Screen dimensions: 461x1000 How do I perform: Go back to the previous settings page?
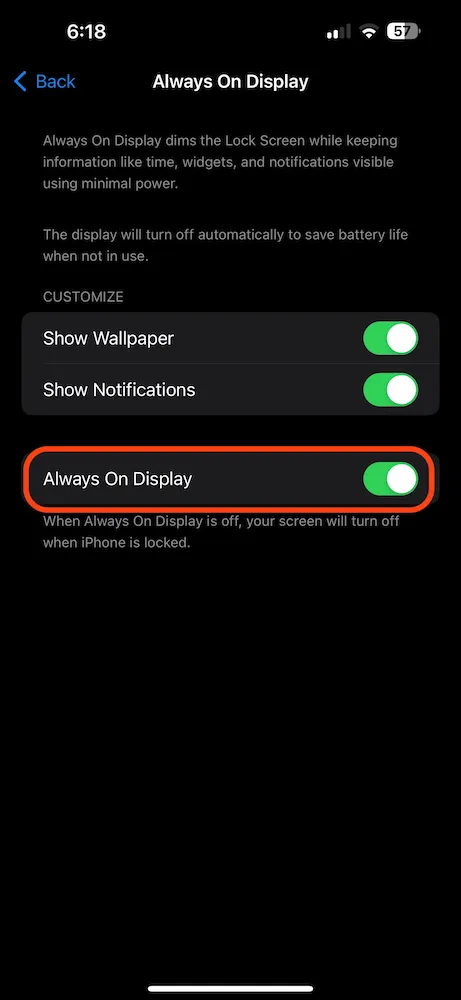click(45, 82)
